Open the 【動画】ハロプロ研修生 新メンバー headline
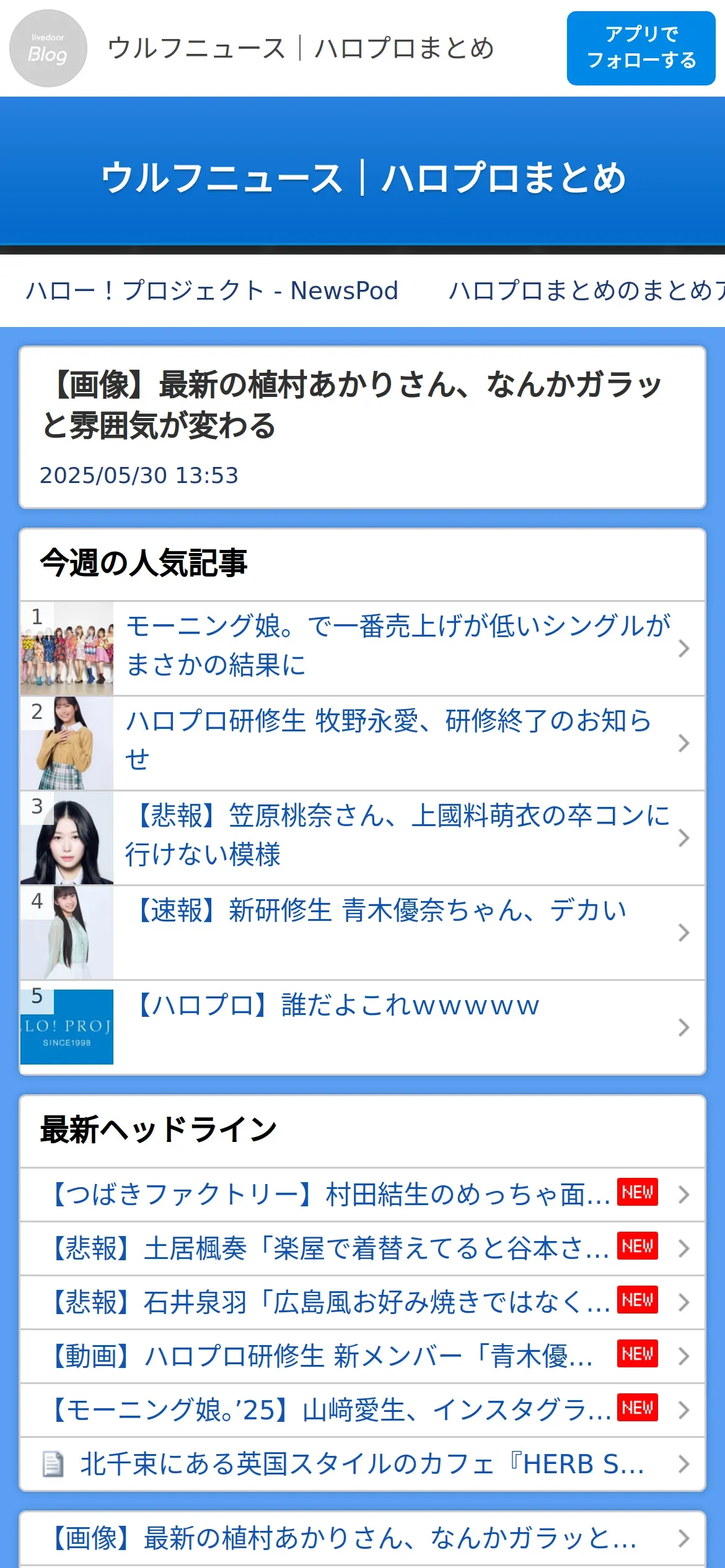725x1568 pixels. click(322, 1356)
